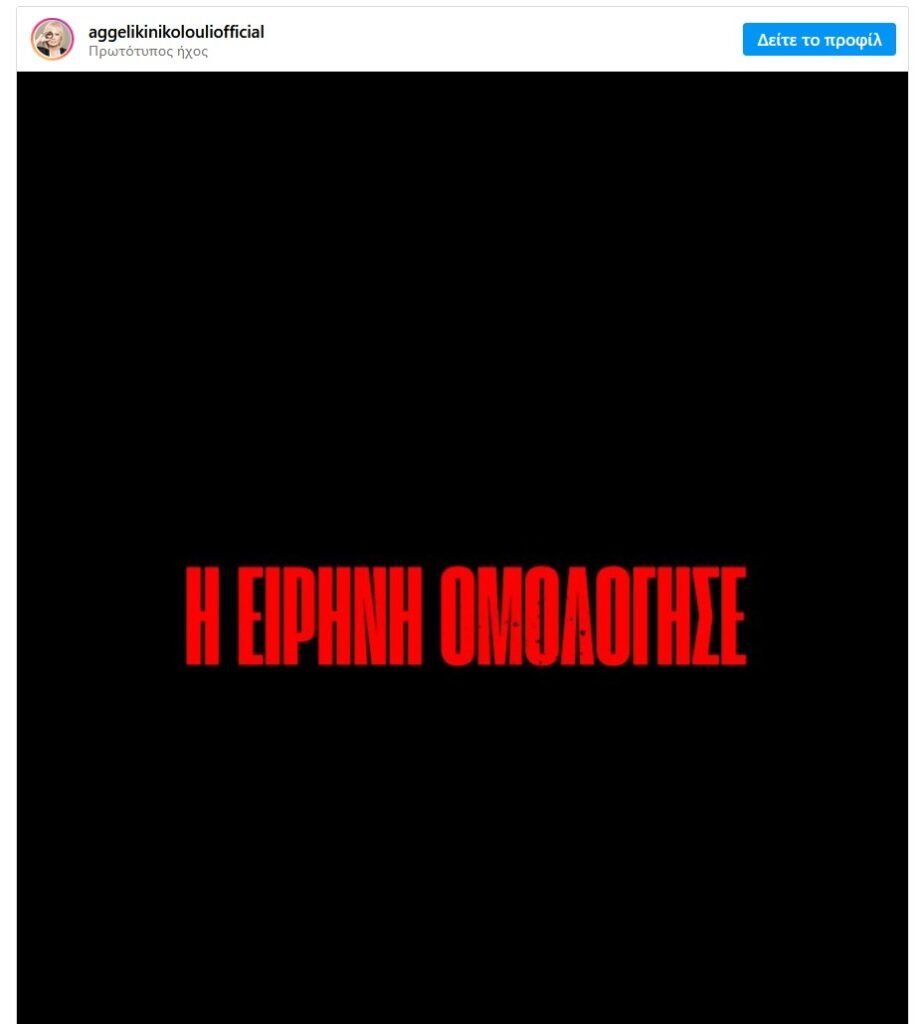The image size is (916, 1024).
Task: Open aggelikinikolouliofficial profile picture
Action: click(x=52, y=40)
